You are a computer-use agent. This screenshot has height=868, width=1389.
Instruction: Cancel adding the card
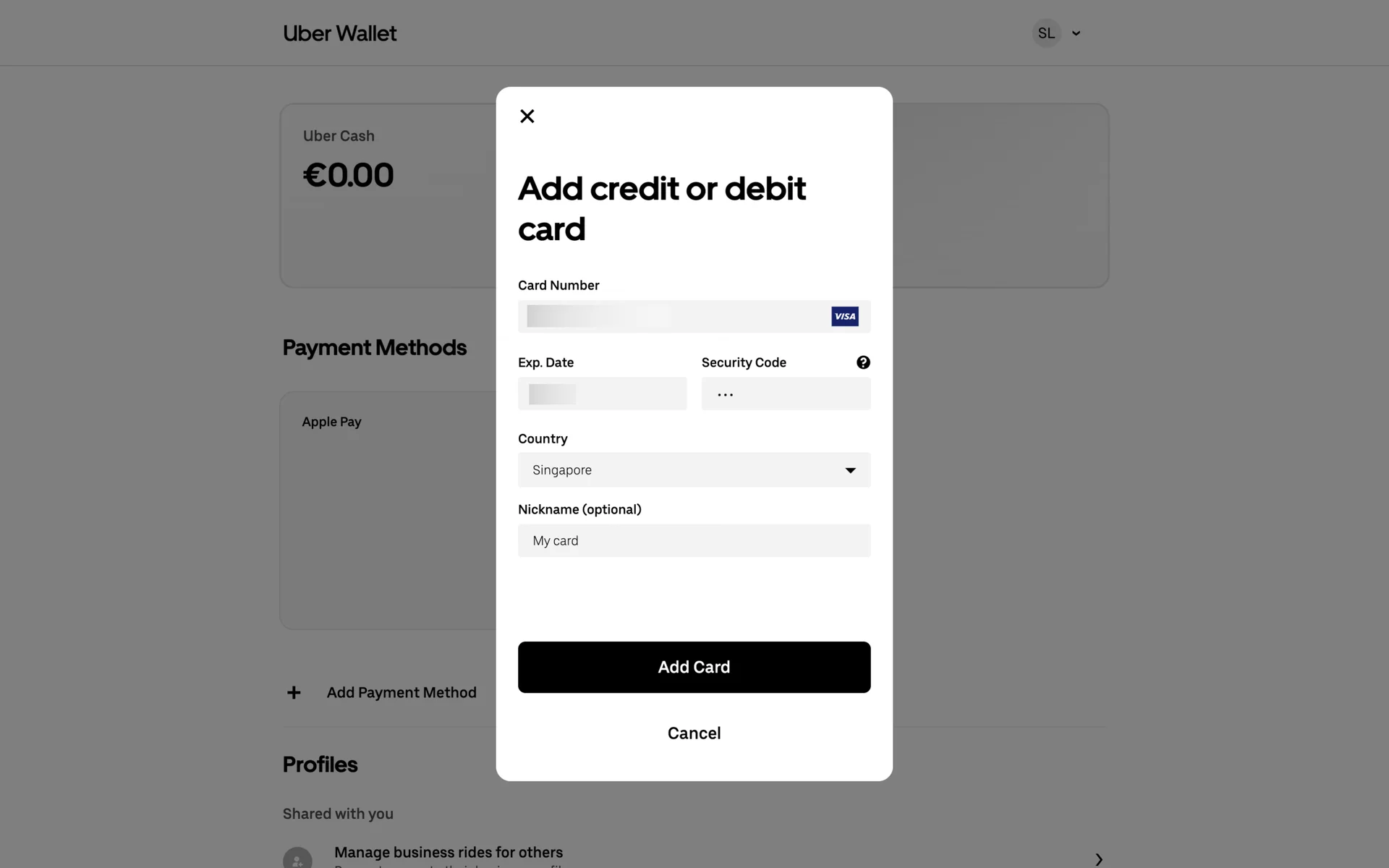pyautogui.click(x=694, y=733)
